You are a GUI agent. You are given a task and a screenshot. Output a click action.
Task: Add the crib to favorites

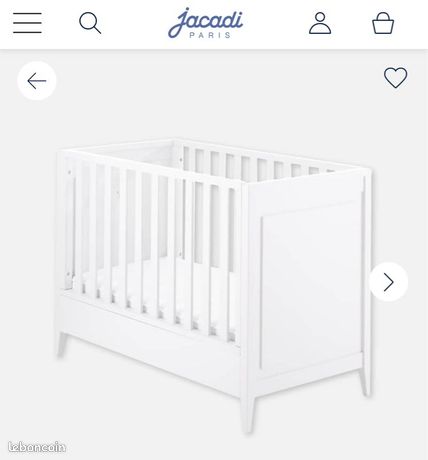point(395,77)
